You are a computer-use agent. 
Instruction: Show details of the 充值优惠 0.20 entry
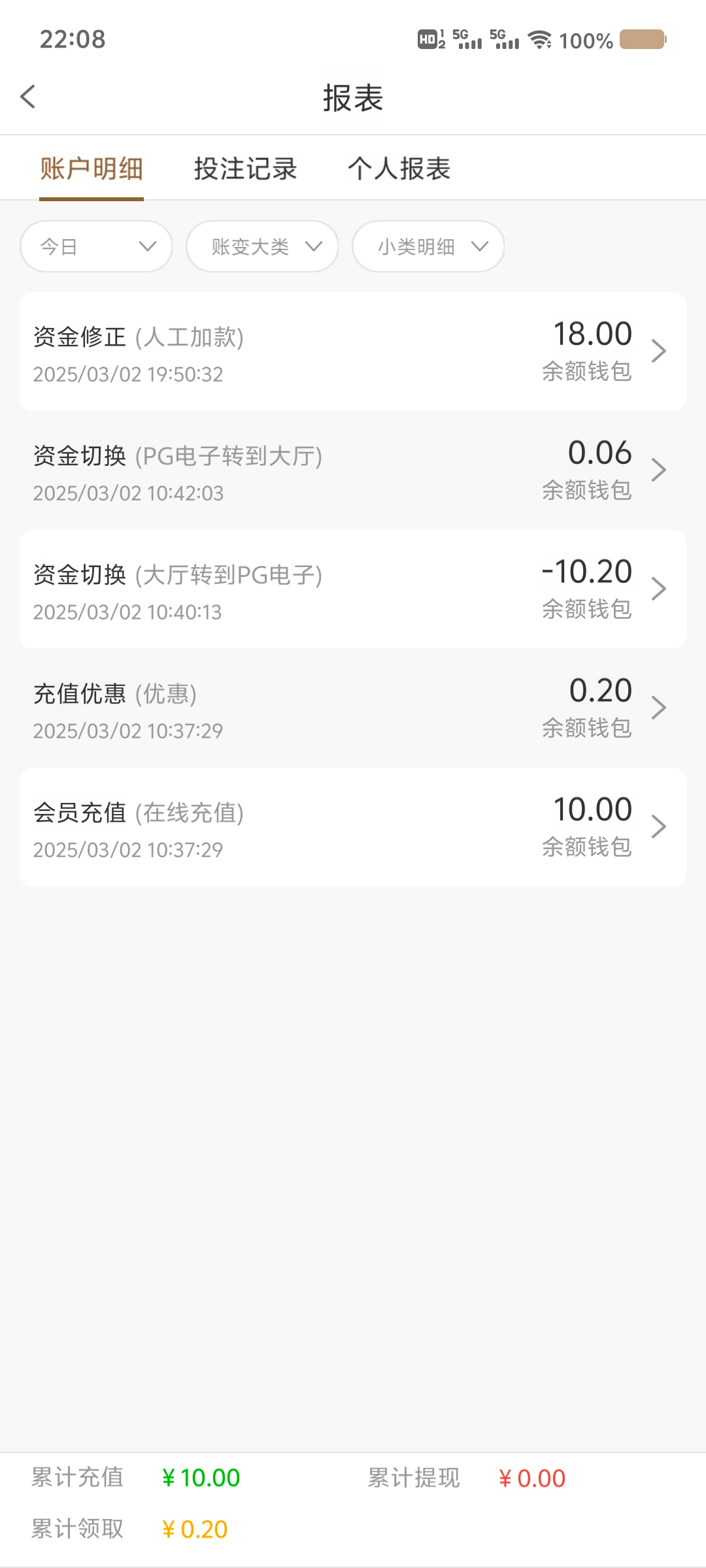353,709
